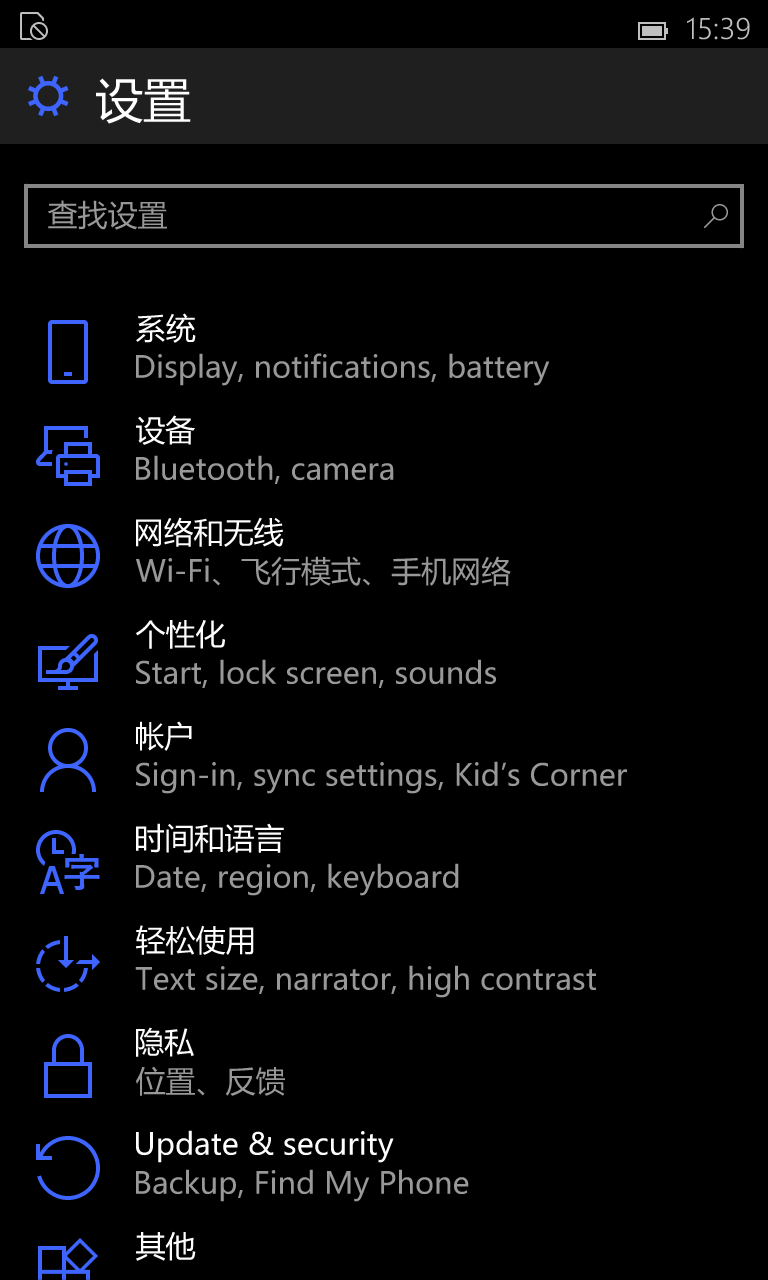Tap the 查找设置 search box
768x1280 pixels.
click(384, 215)
